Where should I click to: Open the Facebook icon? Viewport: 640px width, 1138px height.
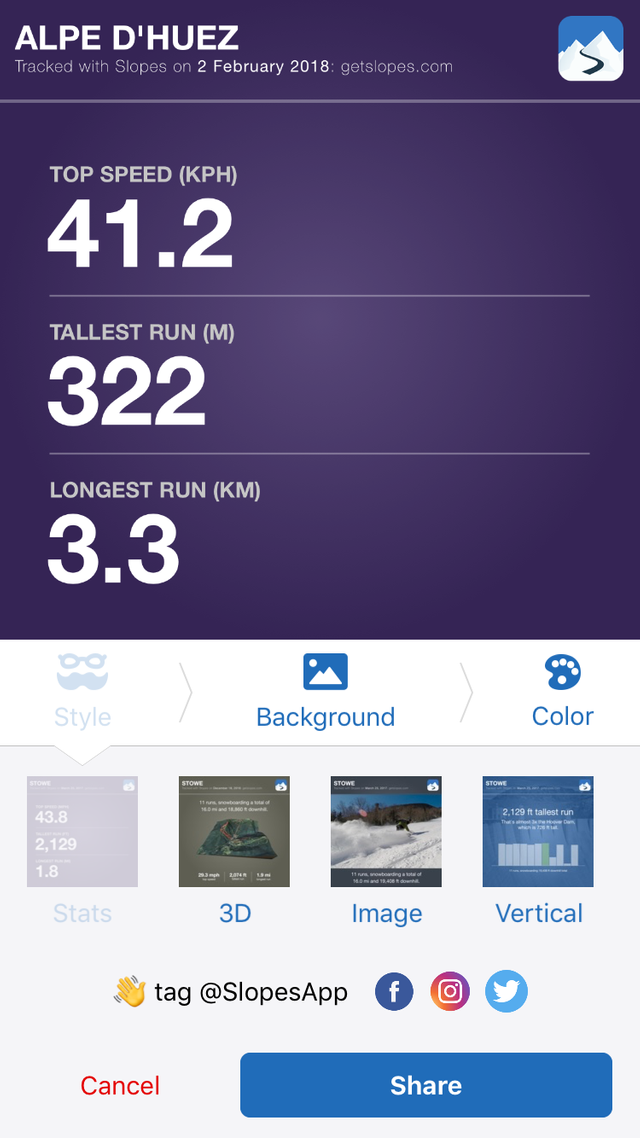(x=395, y=992)
